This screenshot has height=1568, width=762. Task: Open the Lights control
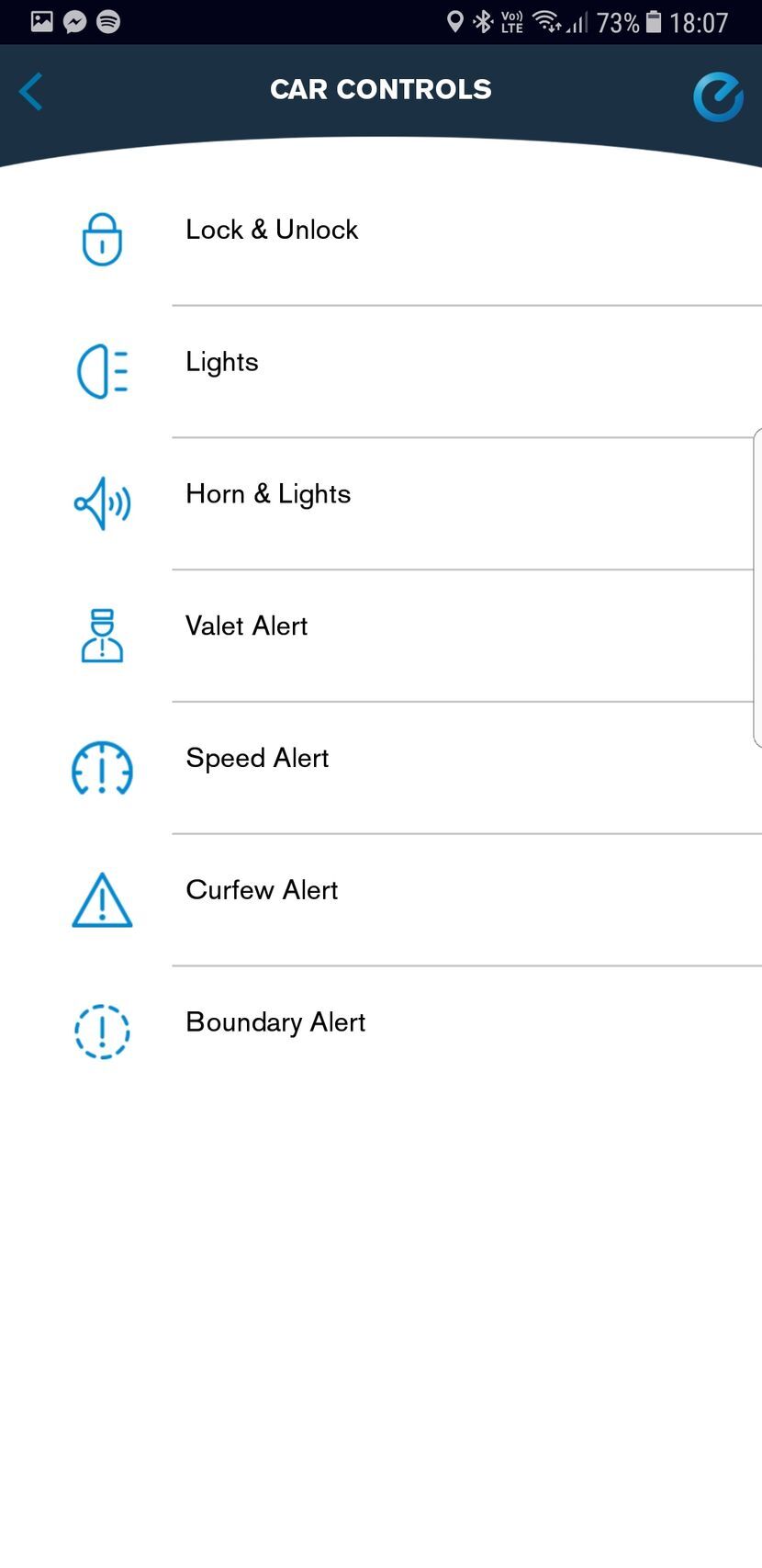pyautogui.click(x=222, y=362)
